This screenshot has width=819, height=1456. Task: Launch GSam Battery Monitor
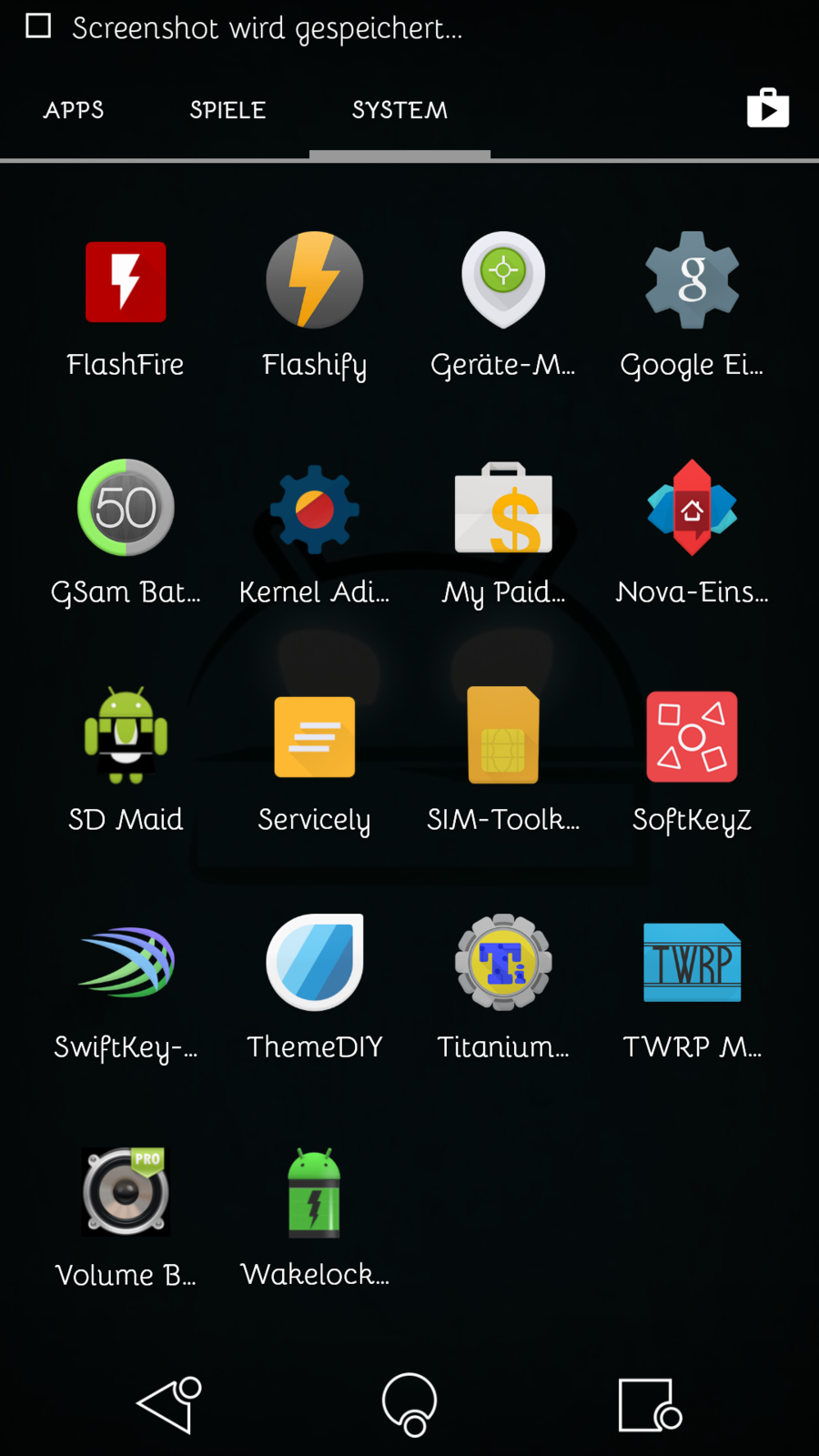pyautogui.click(x=126, y=508)
